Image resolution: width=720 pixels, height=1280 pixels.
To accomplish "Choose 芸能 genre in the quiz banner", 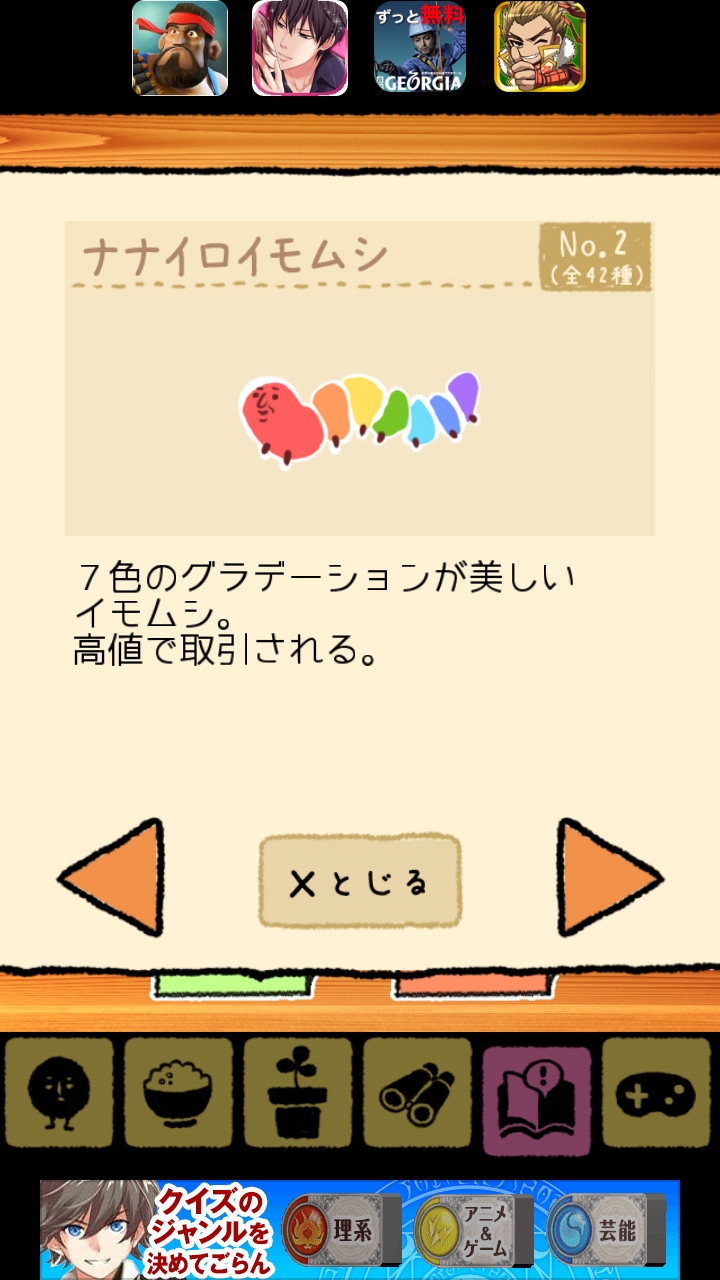I will (605, 1230).
